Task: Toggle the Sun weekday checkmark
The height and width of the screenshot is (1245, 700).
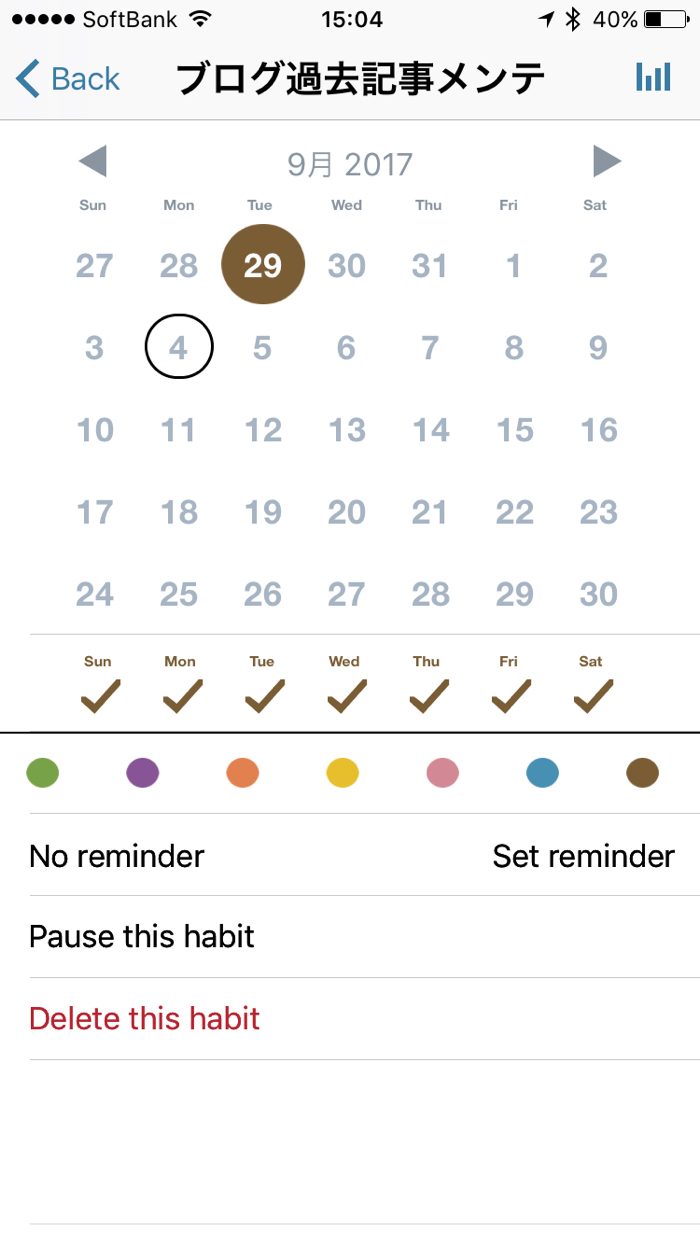Action: tap(99, 694)
